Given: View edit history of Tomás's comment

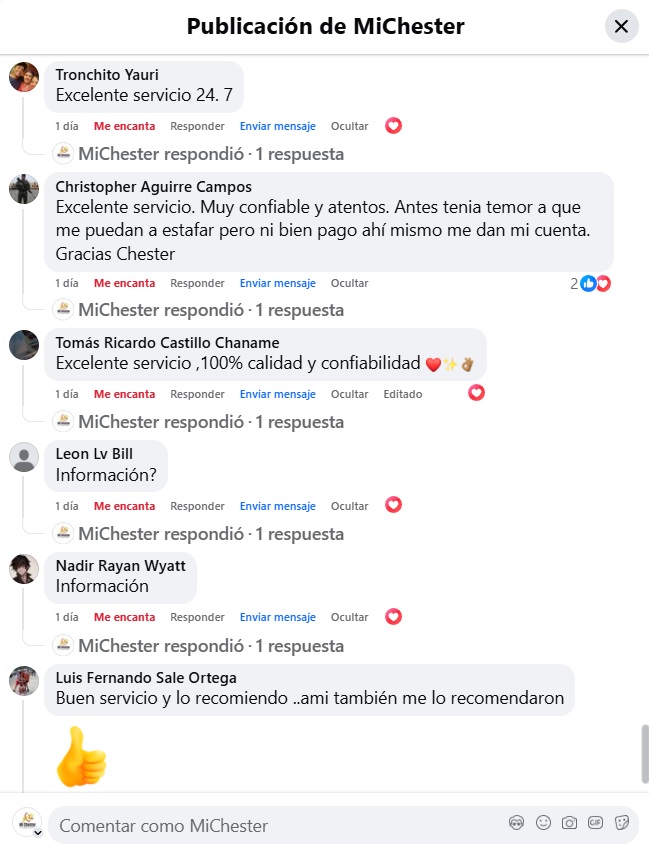Looking at the screenshot, I should click(x=402, y=394).
